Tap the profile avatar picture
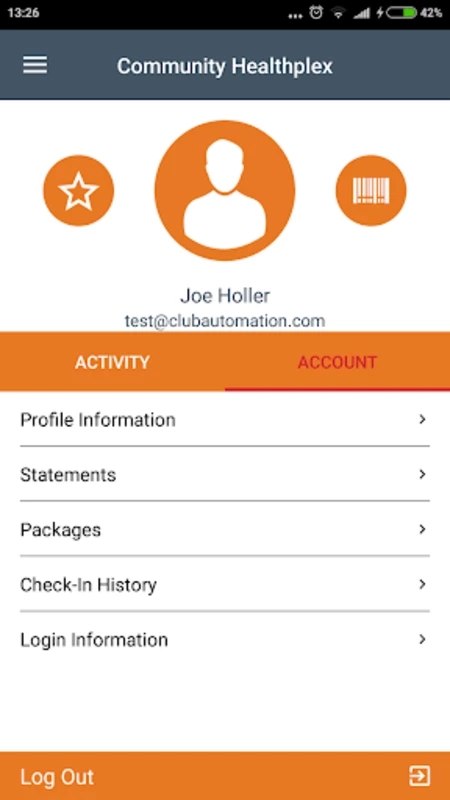Viewport: 450px width, 800px height. (x=224, y=190)
